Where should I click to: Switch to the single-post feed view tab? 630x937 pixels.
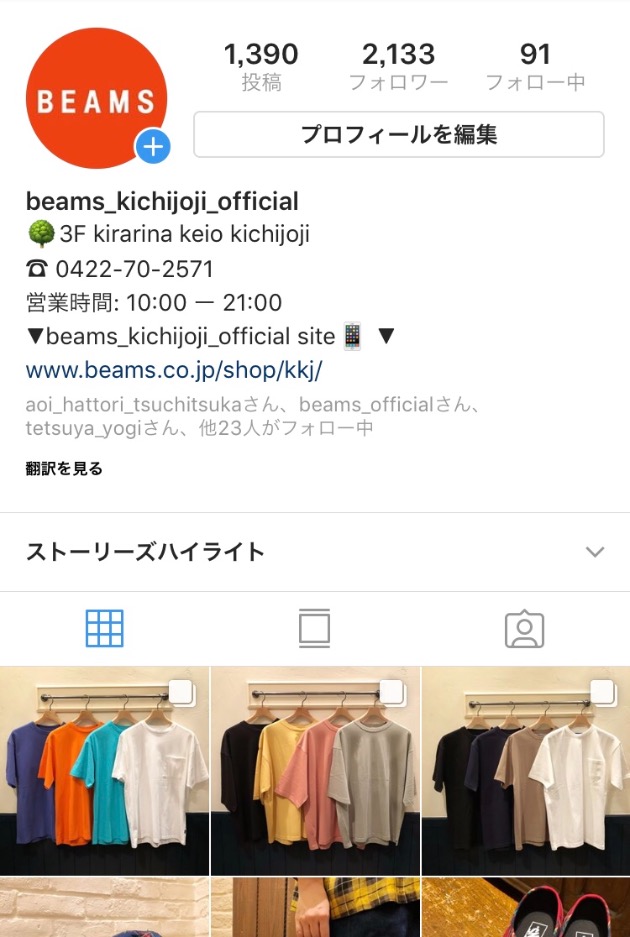pos(314,628)
